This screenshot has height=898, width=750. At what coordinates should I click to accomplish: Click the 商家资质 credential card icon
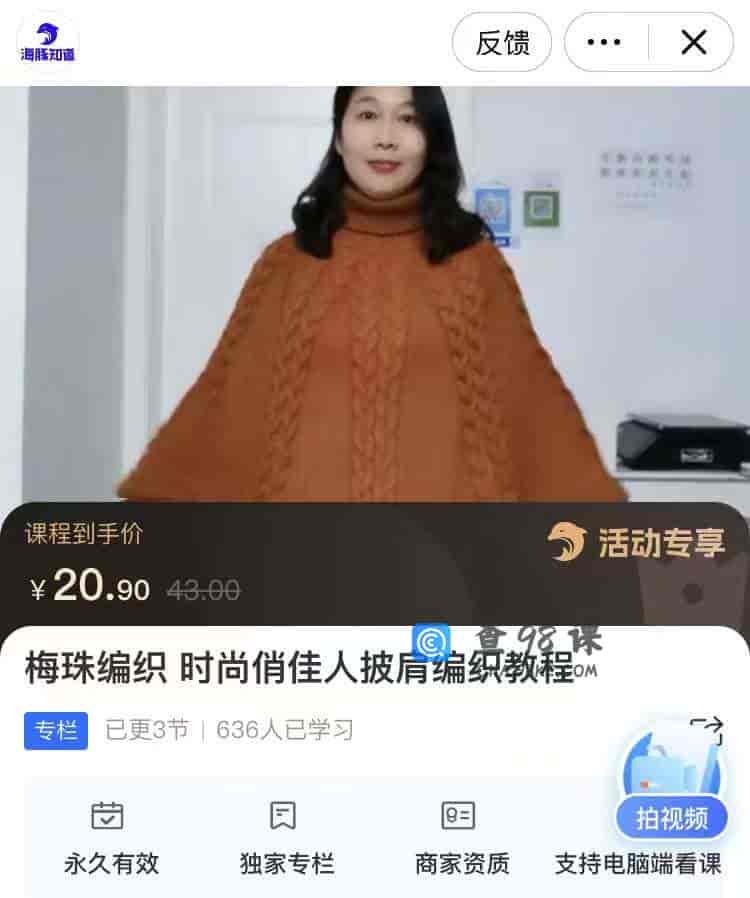(457, 817)
